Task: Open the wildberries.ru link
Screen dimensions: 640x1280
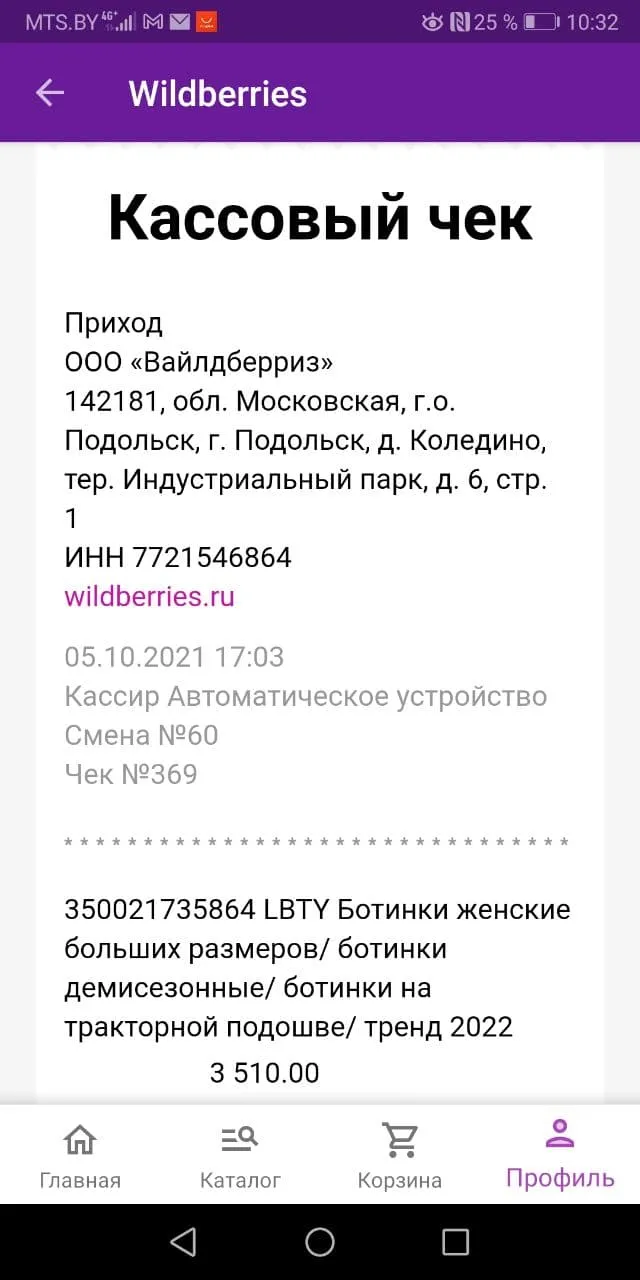Action: pyautogui.click(x=149, y=597)
